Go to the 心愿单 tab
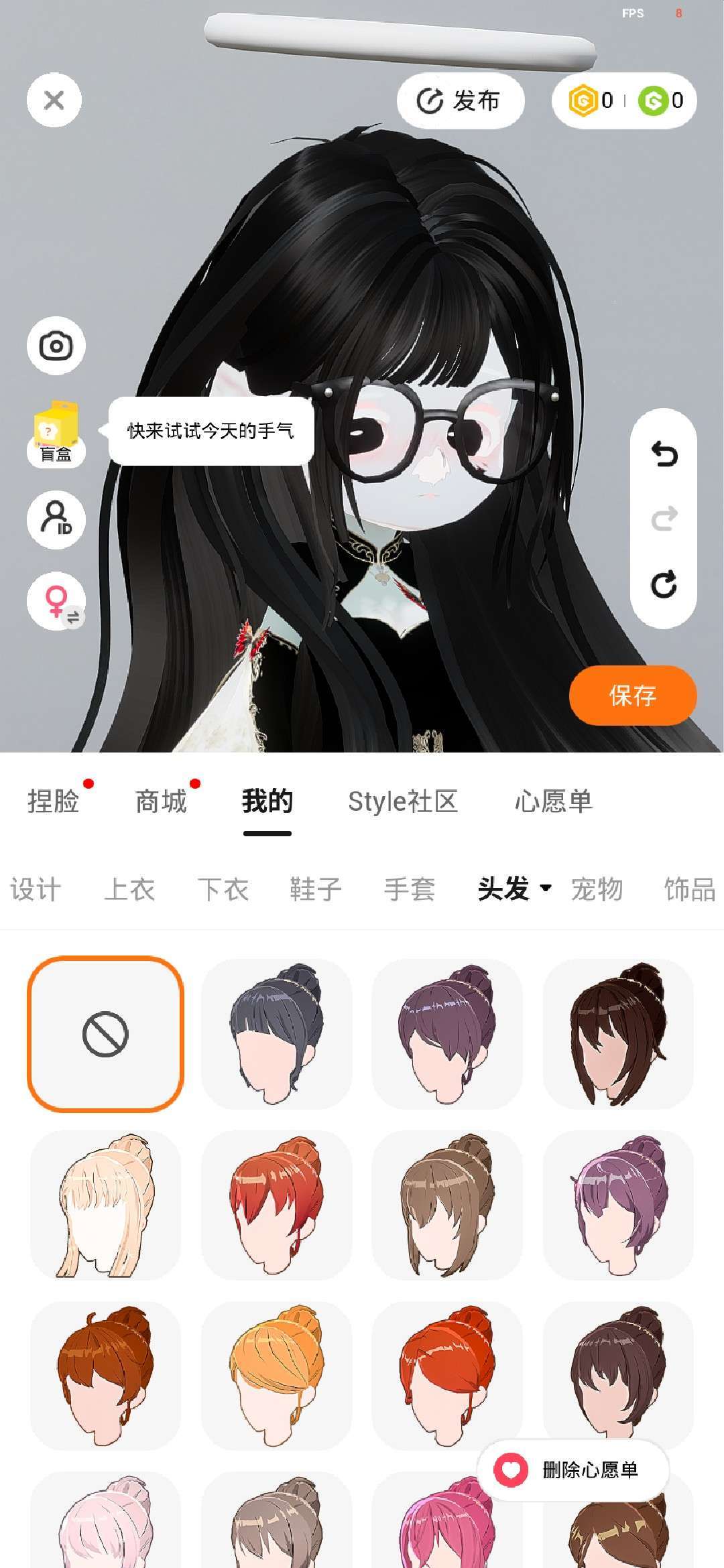 click(x=554, y=801)
